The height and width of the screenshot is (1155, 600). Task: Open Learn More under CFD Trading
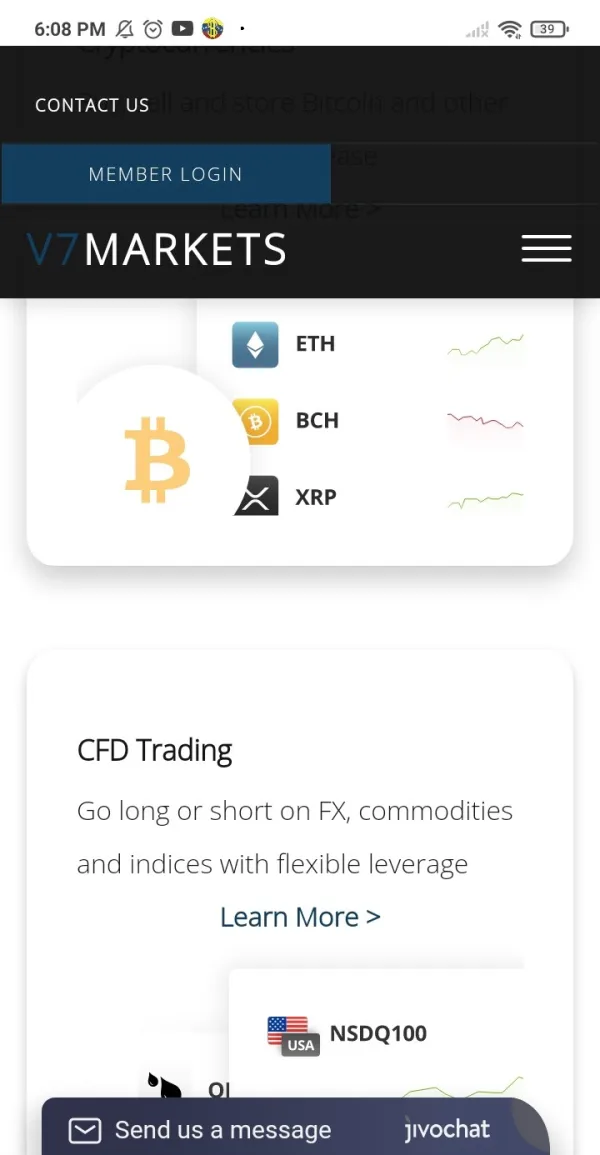tap(300, 917)
